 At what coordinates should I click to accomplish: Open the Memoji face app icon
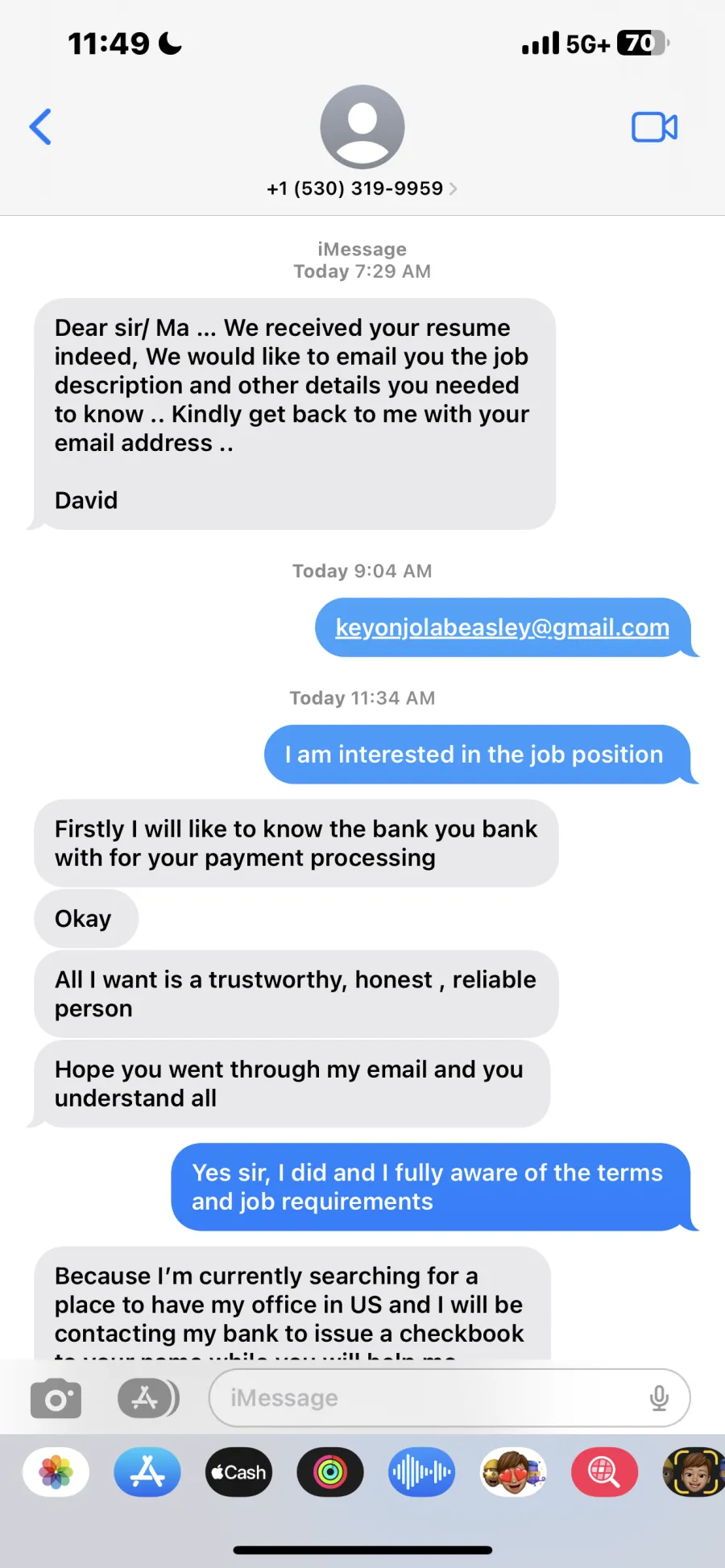coord(694,1472)
